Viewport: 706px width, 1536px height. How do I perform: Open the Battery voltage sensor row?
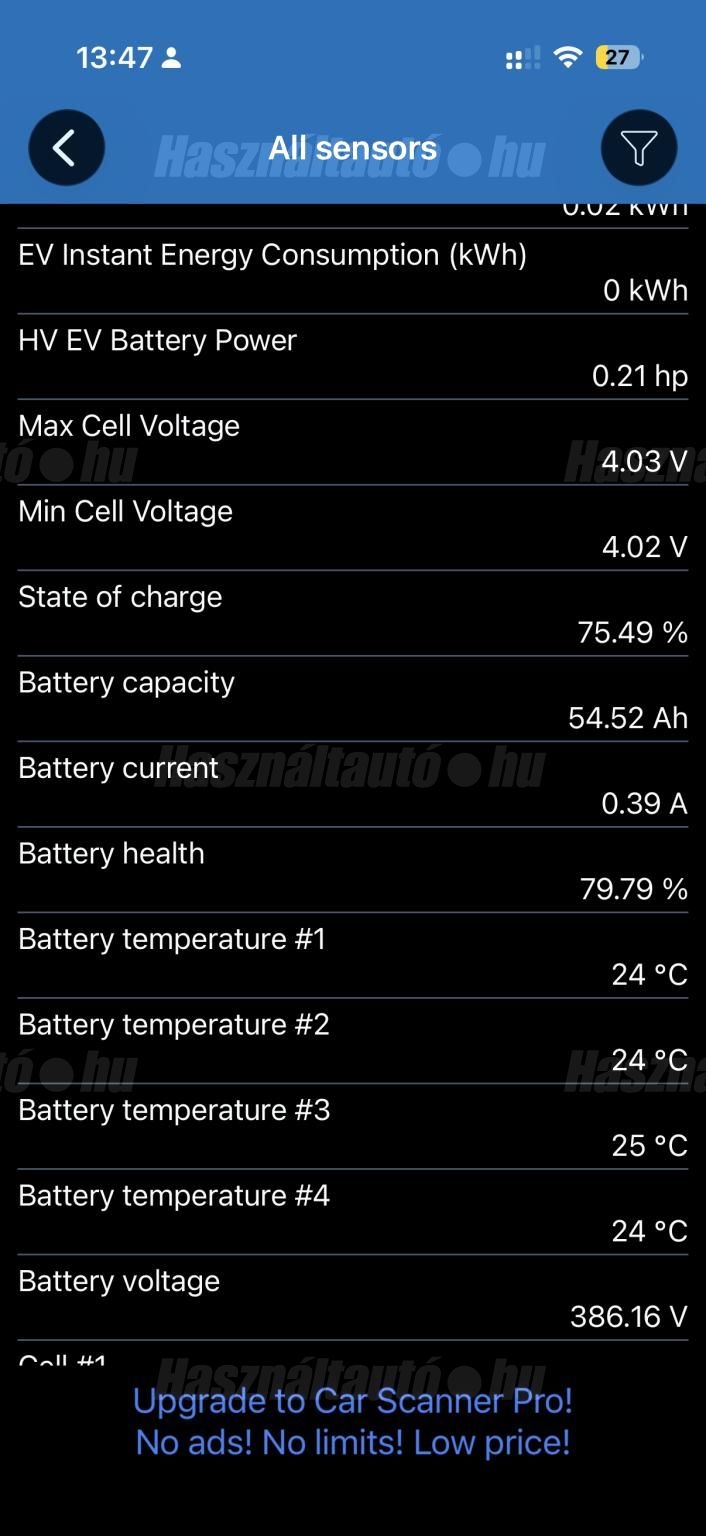pyautogui.click(x=353, y=1298)
